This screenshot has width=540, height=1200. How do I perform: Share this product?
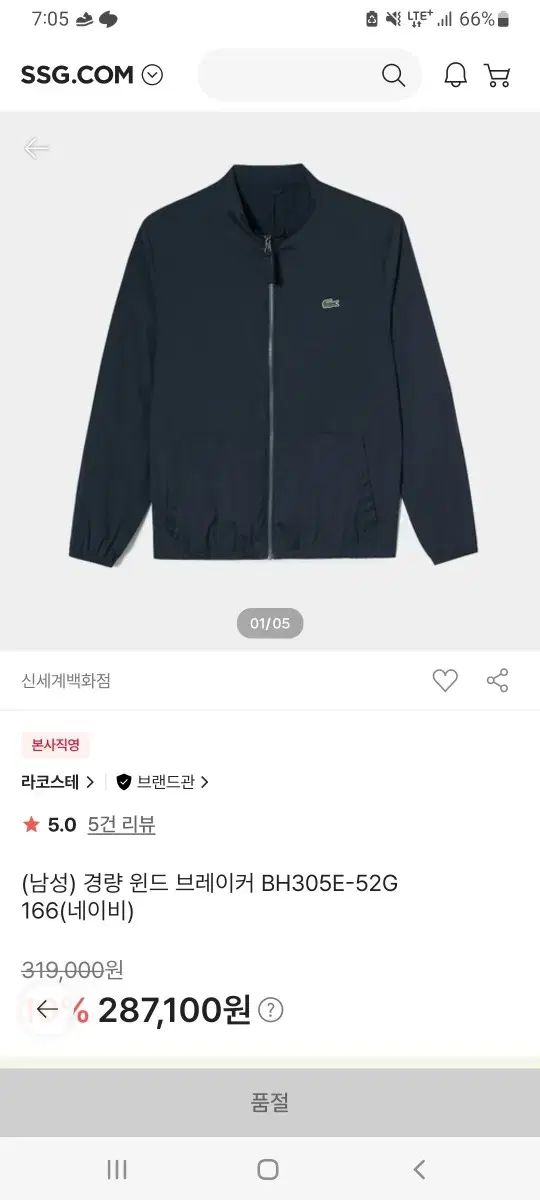(498, 681)
